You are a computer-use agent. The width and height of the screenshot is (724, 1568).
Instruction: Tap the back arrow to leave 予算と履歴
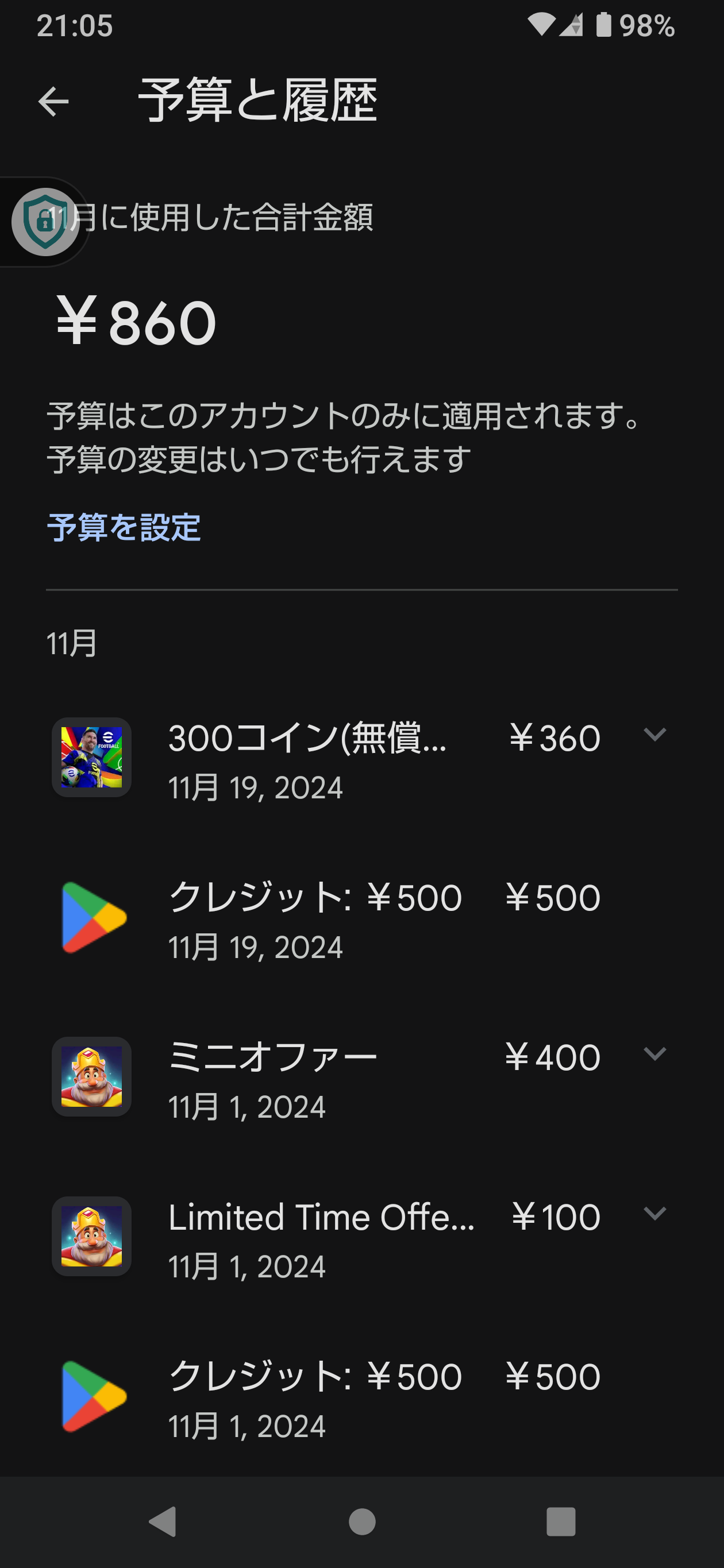click(53, 102)
